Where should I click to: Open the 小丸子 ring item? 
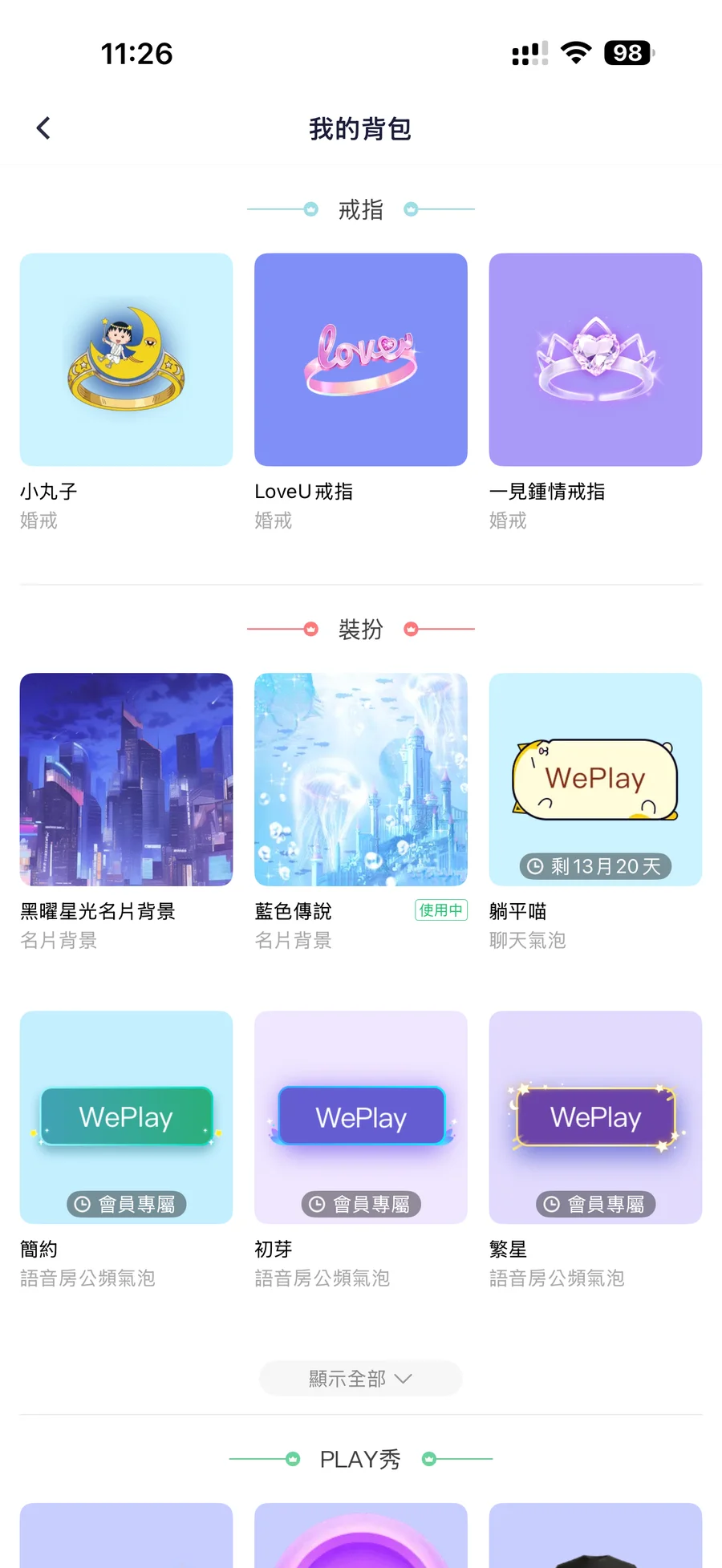click(126, 359)
